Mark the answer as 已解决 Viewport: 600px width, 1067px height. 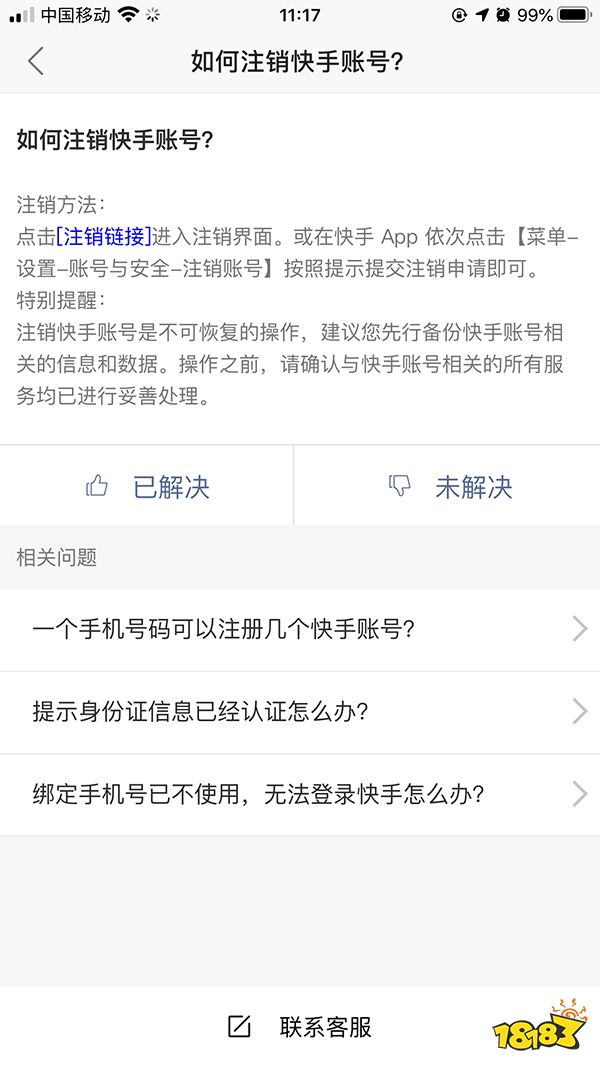click(x=148, y=487)
